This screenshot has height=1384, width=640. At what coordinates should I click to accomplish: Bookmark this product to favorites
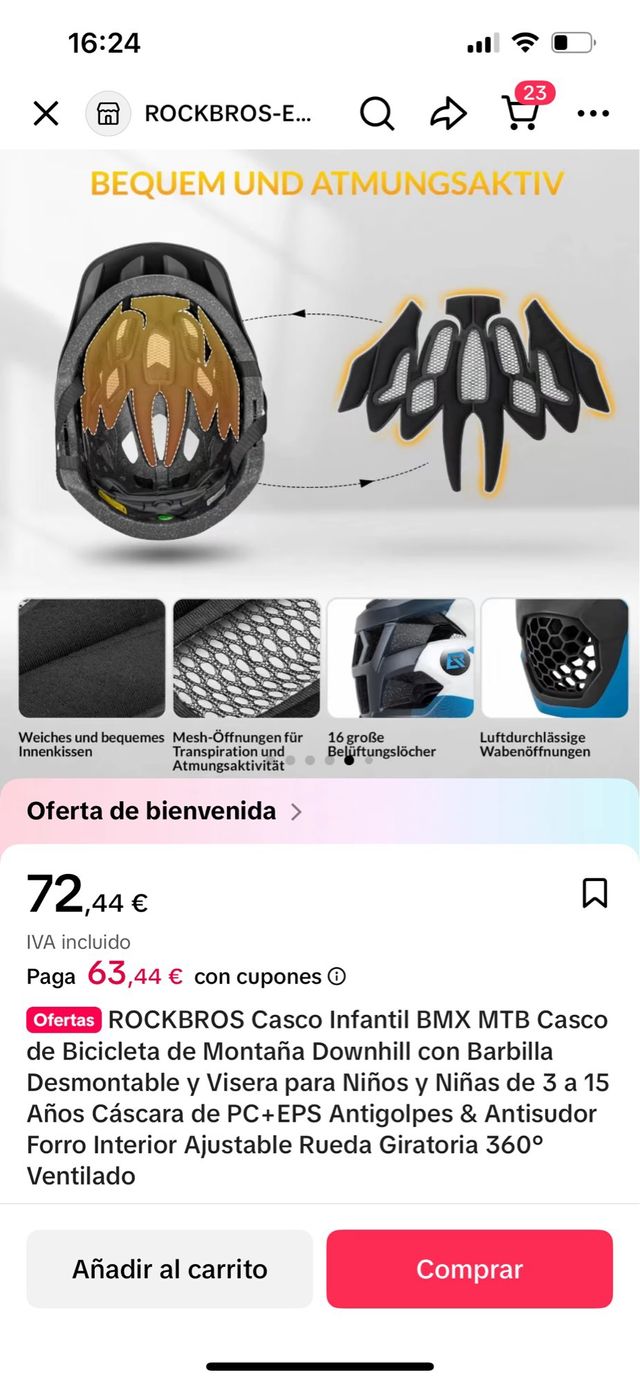pos(595,893)
